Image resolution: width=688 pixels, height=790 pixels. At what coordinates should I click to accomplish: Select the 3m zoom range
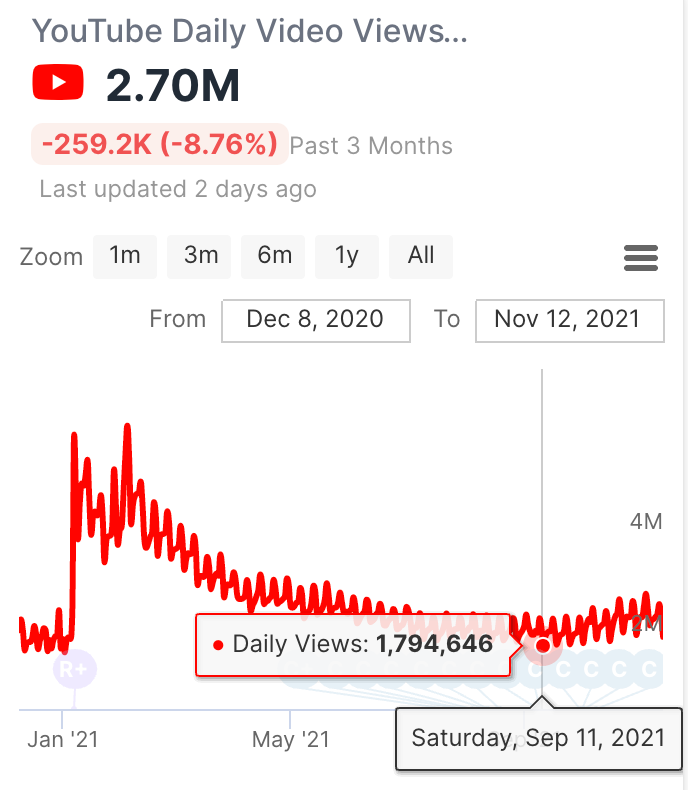tap(200, 256)
